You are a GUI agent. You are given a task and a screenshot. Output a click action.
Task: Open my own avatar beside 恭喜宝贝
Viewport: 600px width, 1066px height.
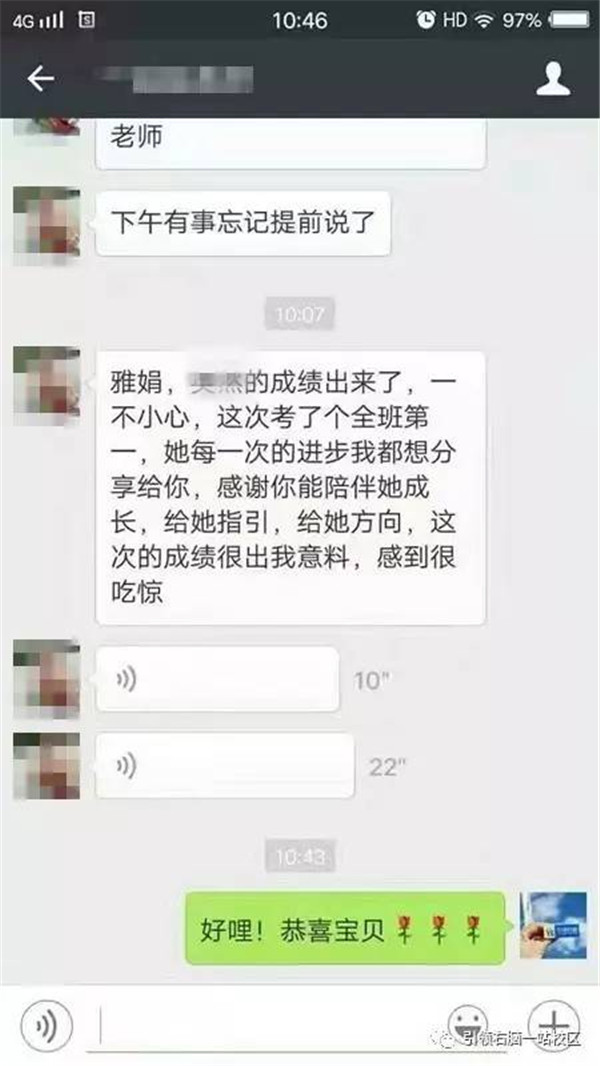point(553,925)
